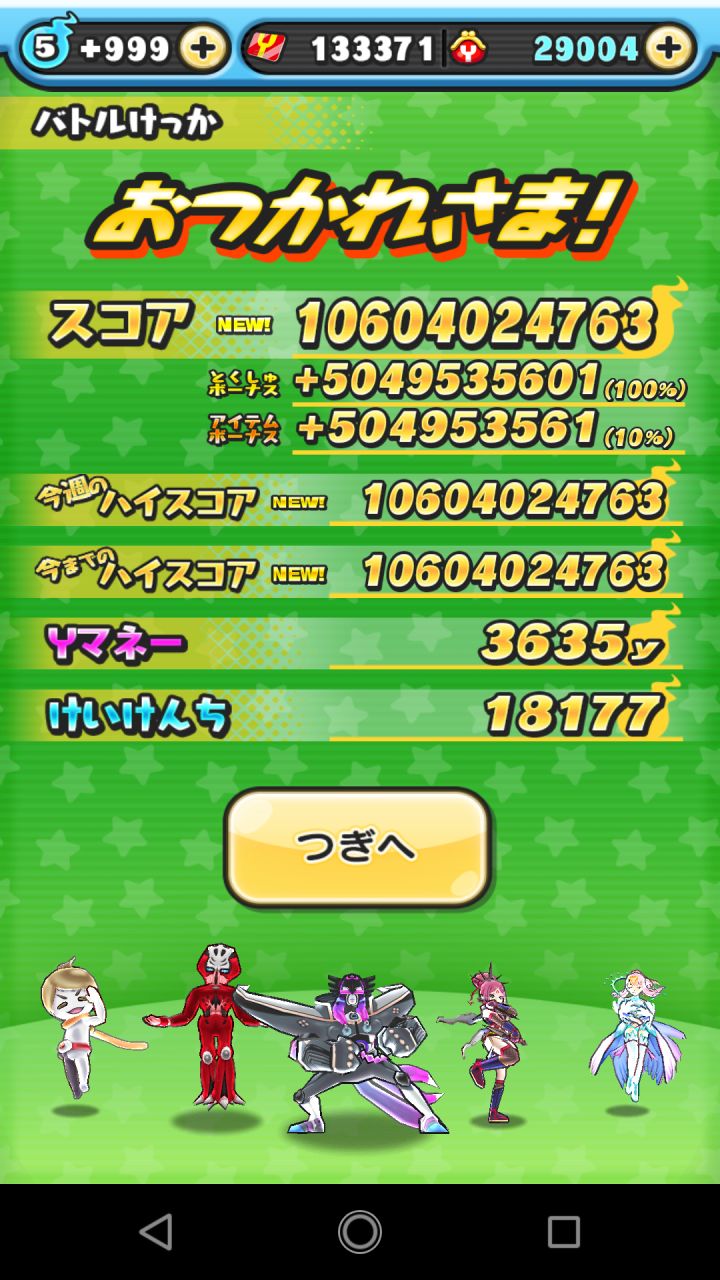Open recent apps from the navigation bar
Screen dimensions: 720x1280
tap(564, 1232)
